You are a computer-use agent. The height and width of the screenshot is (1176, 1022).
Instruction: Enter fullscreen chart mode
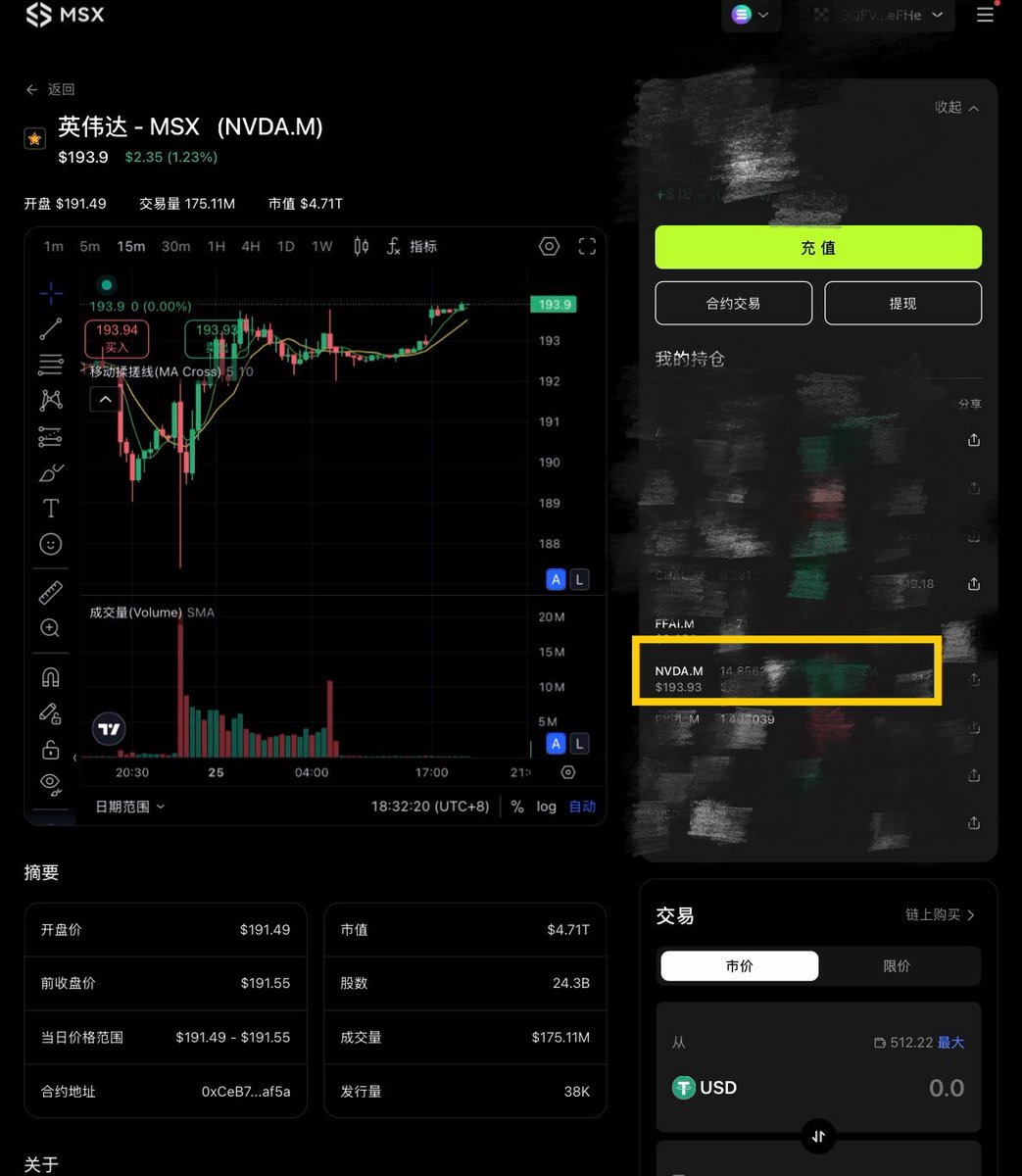587,246
